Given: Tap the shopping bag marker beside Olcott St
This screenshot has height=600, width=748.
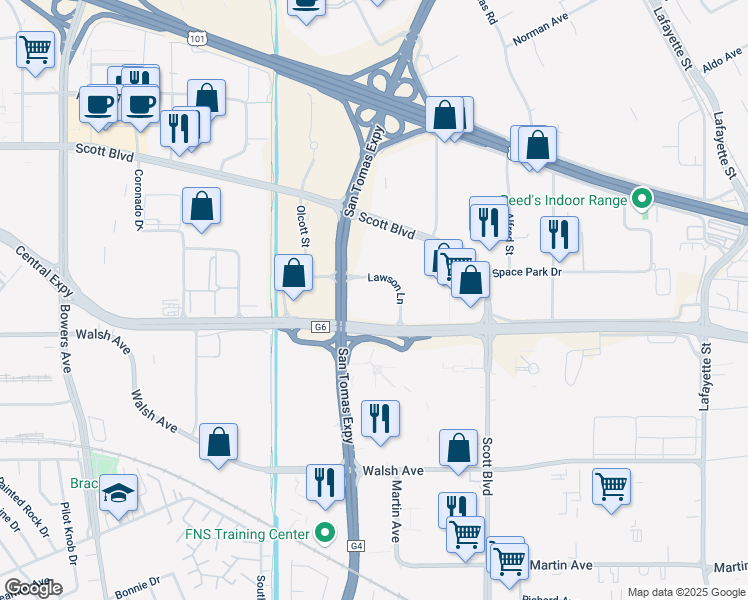Looking at the screenshot, I should (293, 275).
